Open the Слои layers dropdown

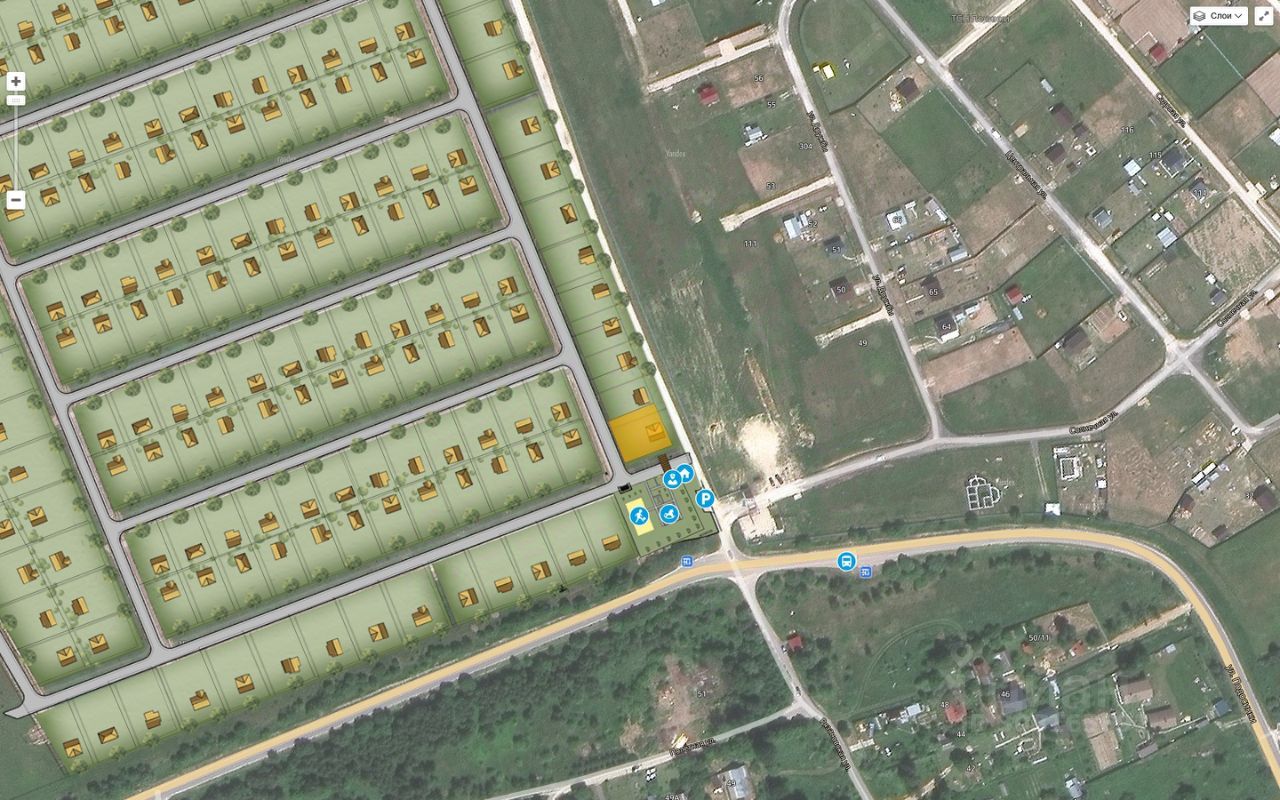(1218, 15)
